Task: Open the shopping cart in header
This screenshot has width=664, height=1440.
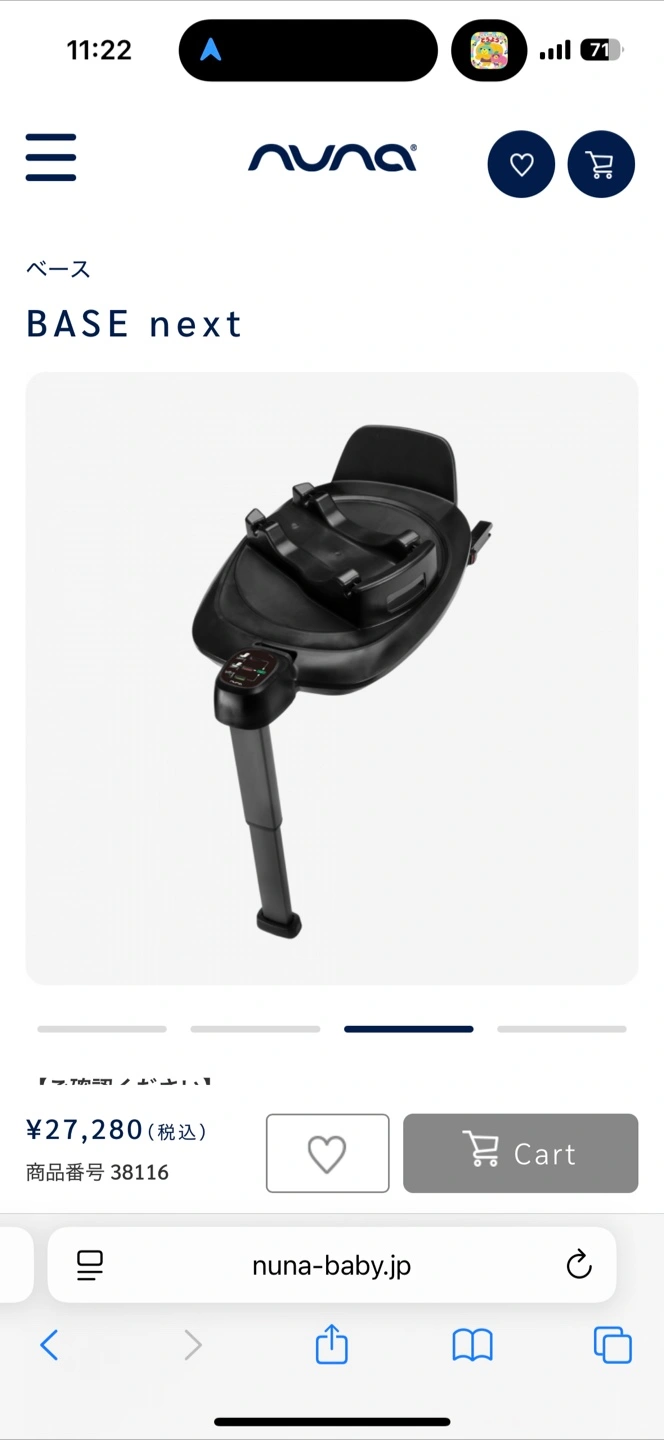Action: 601,164
